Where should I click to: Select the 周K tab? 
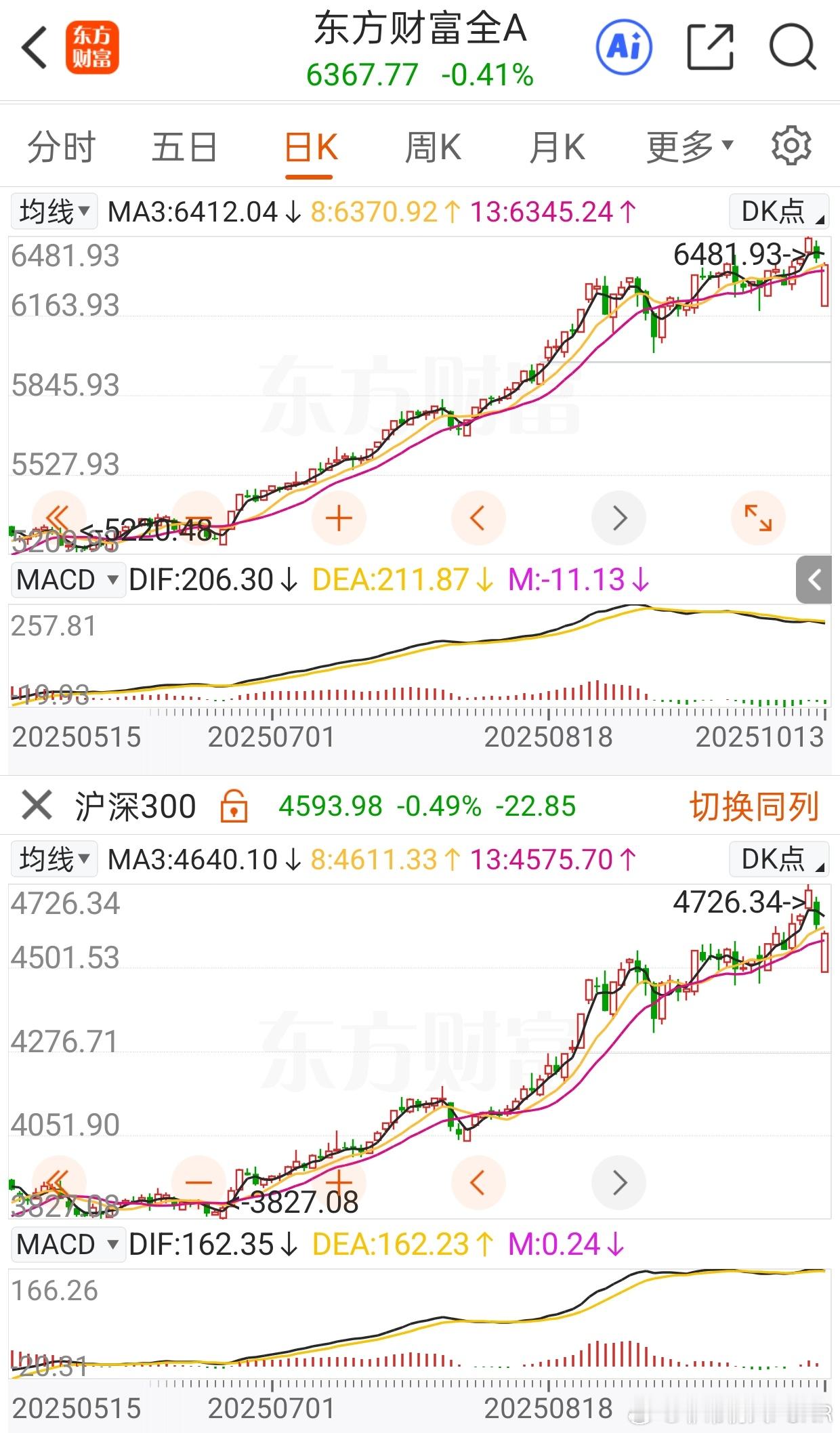[433, 147]
